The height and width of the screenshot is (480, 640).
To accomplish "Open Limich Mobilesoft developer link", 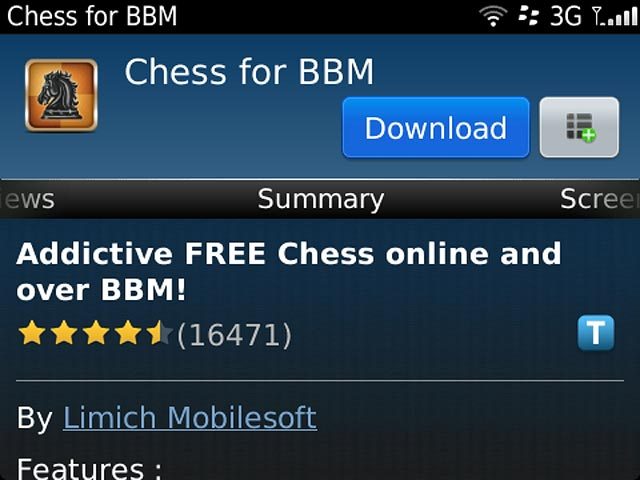I will [190, 417].
